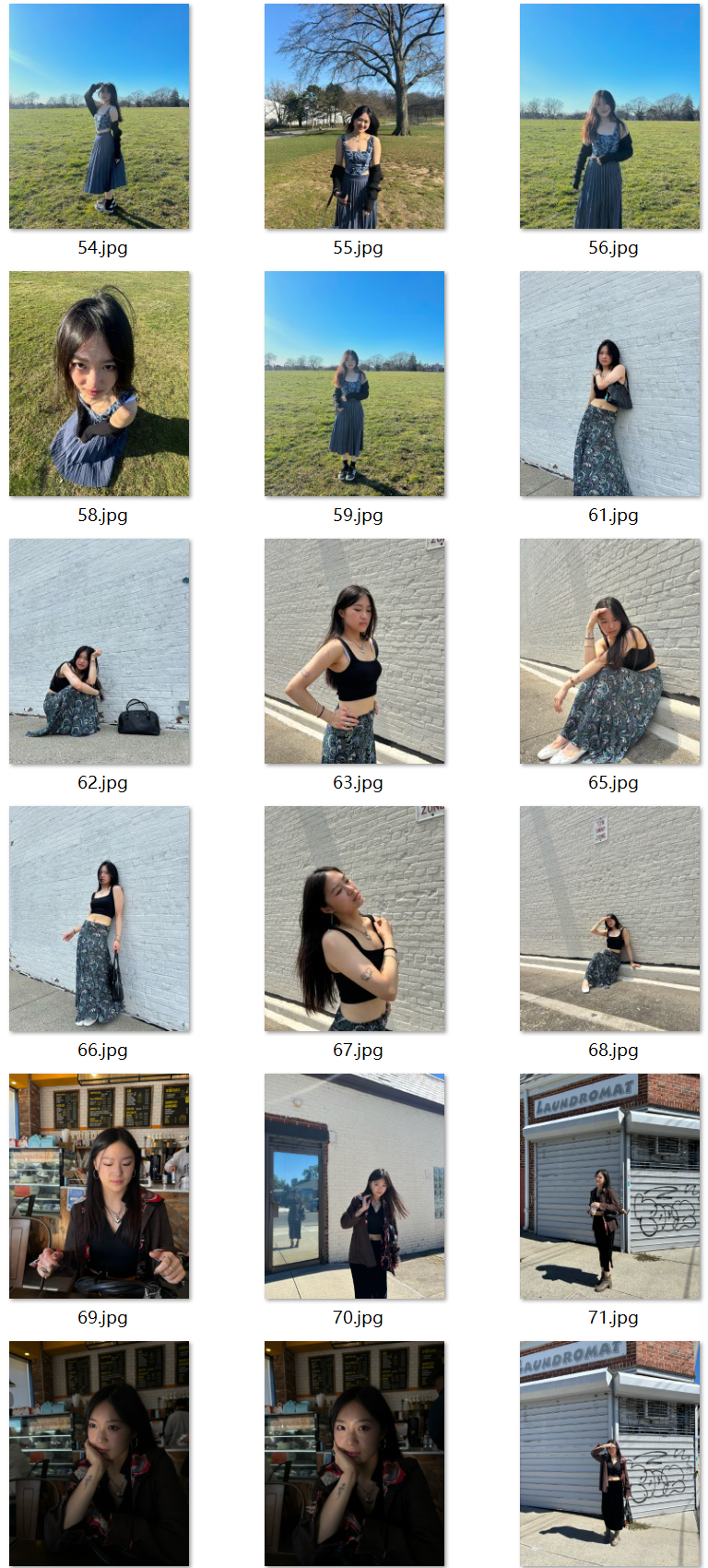Tap the 66.jpg photo

100,919
